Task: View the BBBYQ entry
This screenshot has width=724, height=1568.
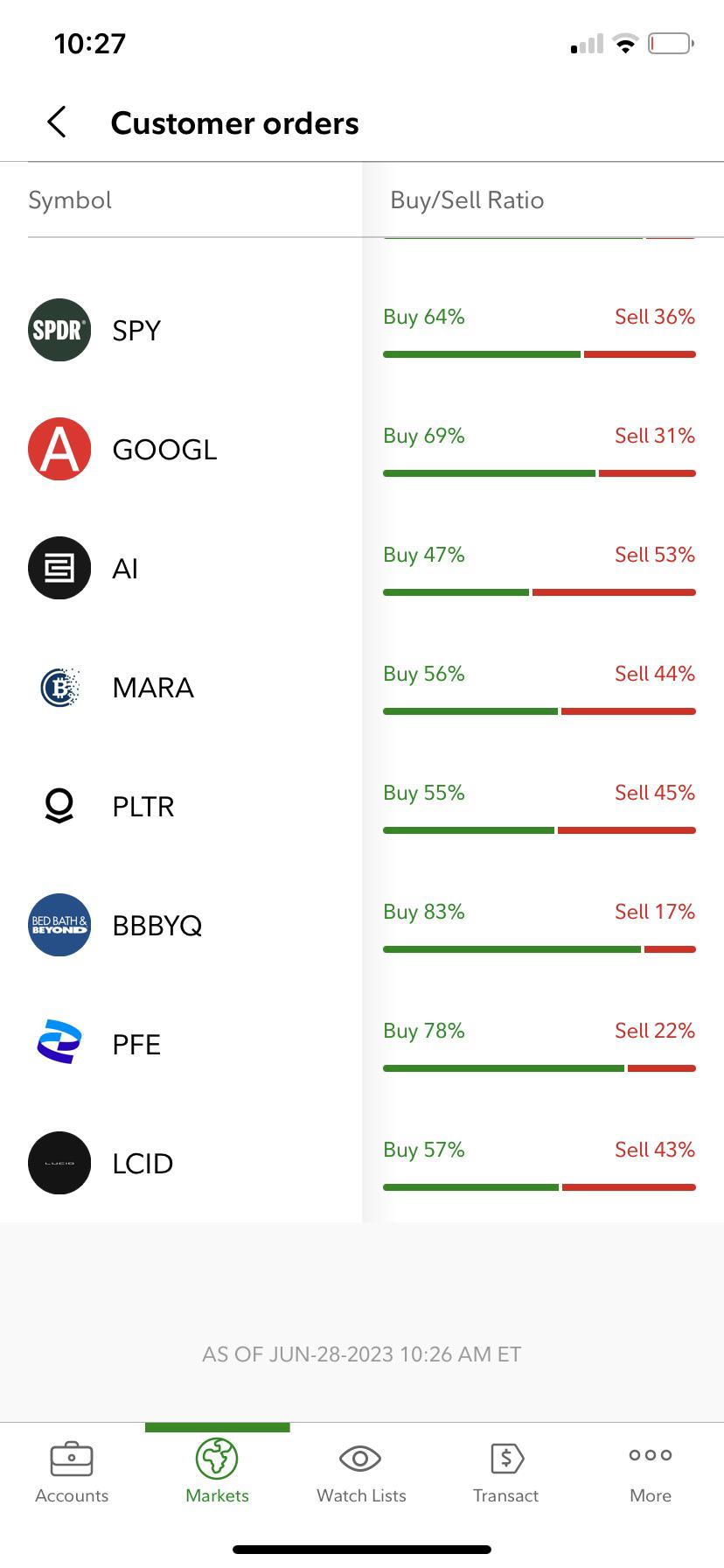Action: [157, 926]
